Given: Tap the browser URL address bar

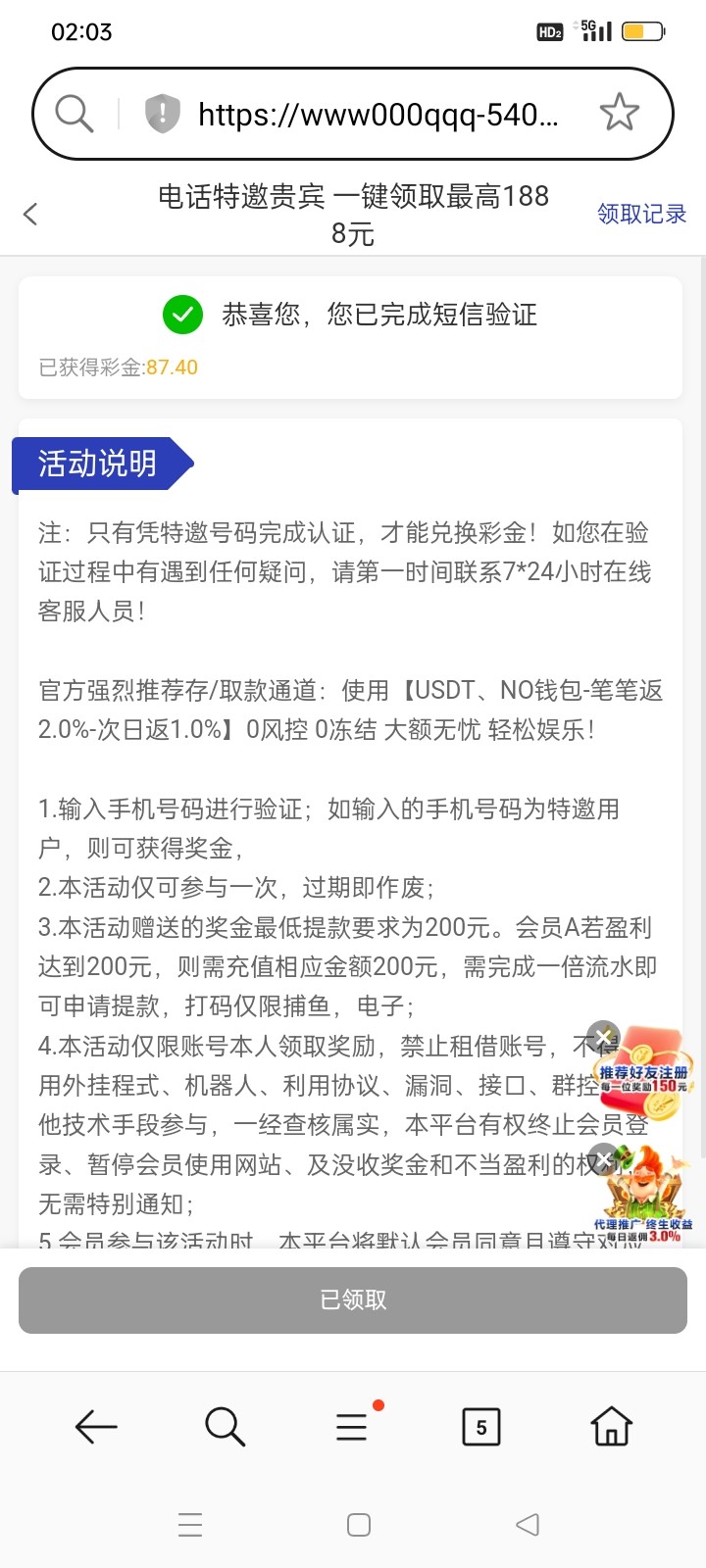Looking at the screenshot, I should pyautogui.click(x=378, y=115).
